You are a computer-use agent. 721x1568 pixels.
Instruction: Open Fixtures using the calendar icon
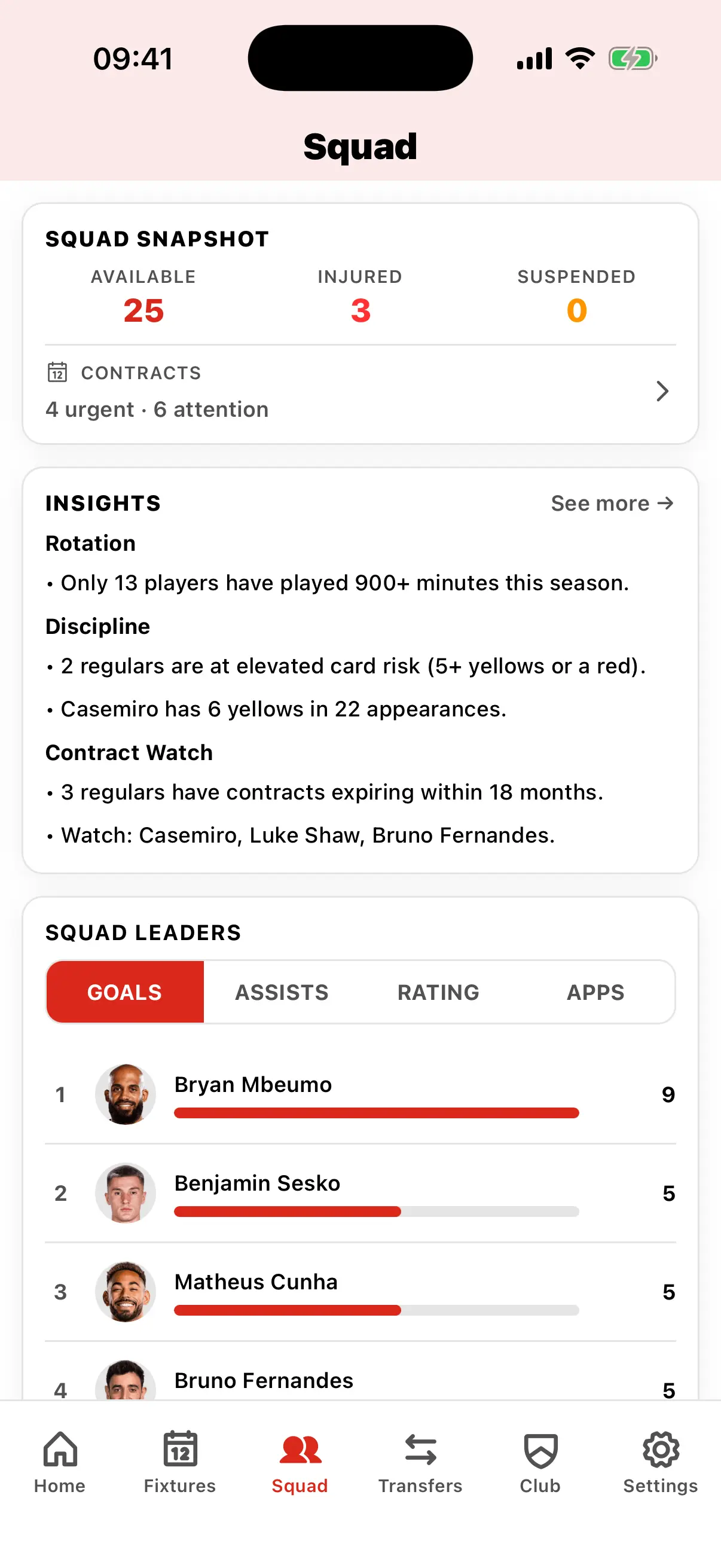tap(179, 1451)
